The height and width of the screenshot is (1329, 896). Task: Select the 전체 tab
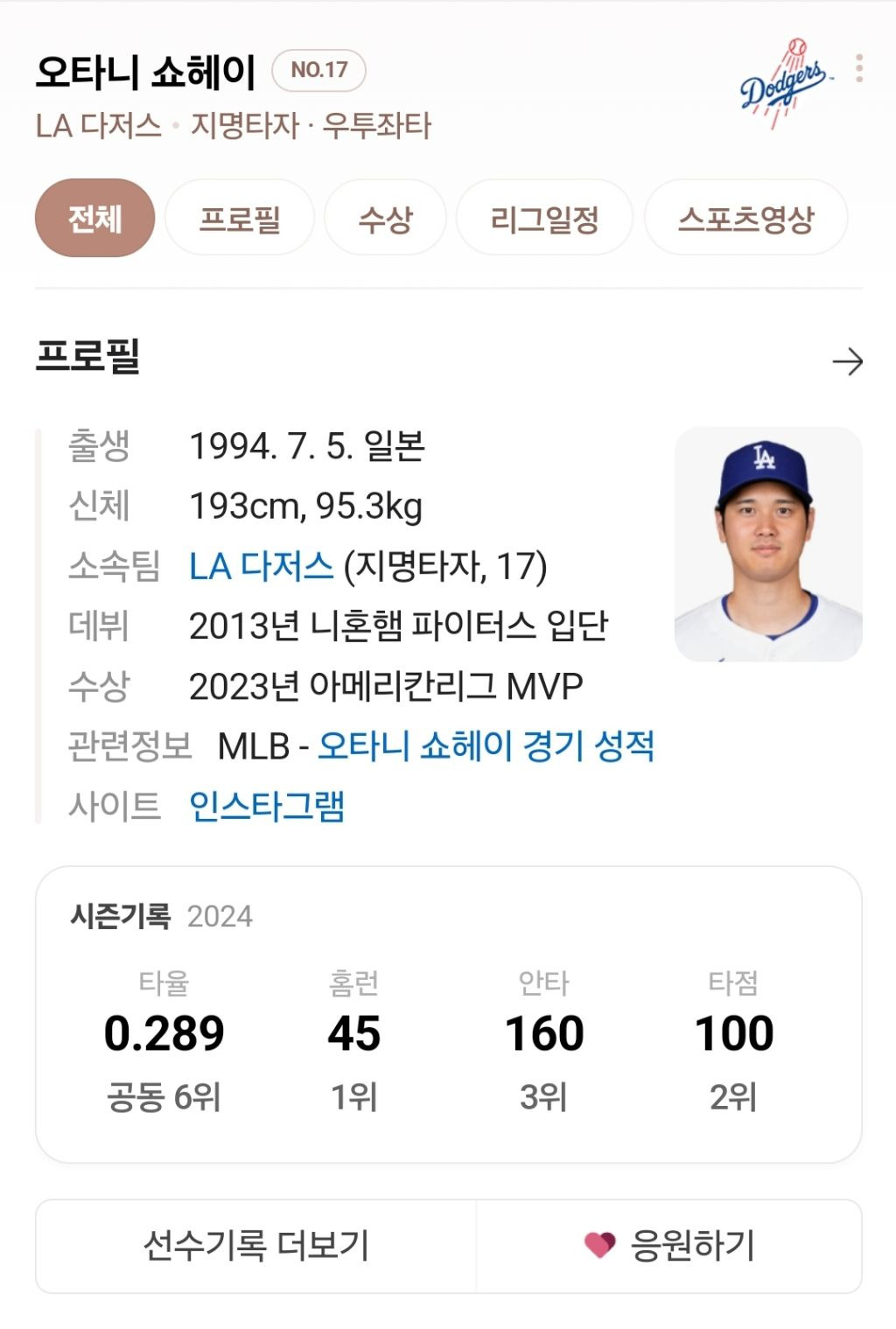tap(94, 219)
